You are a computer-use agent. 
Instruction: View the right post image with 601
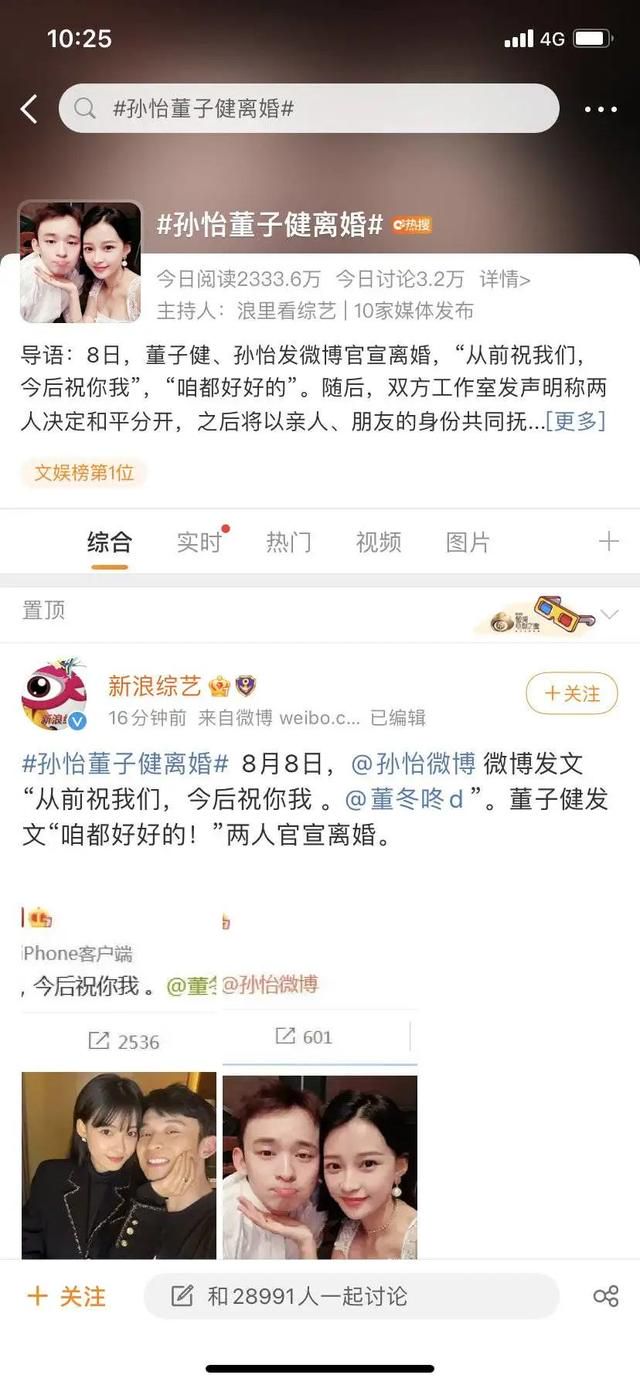pyautogui.click(x=320, y=1166)
